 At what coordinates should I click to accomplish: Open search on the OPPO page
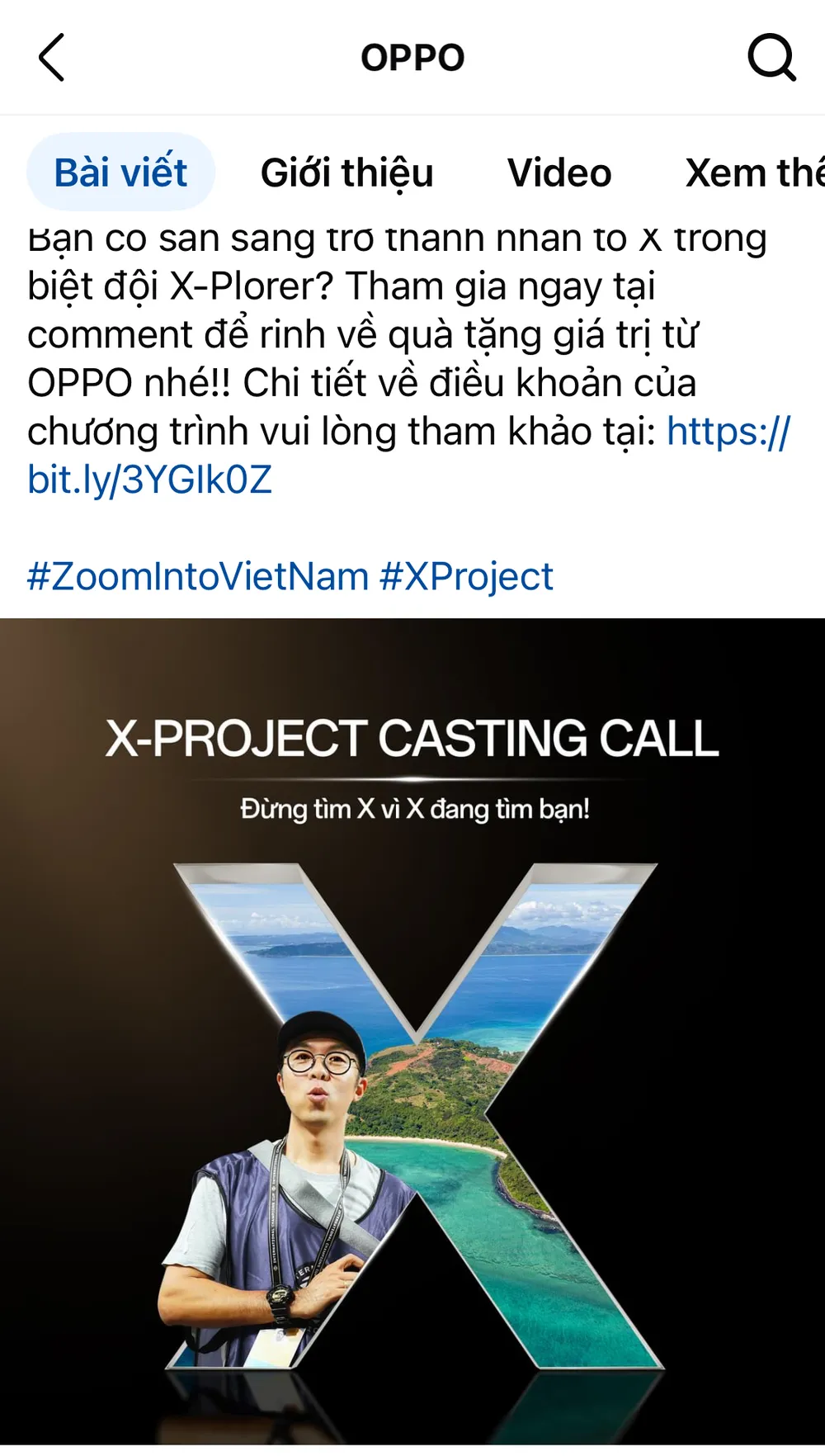click(x=771, y=58)
